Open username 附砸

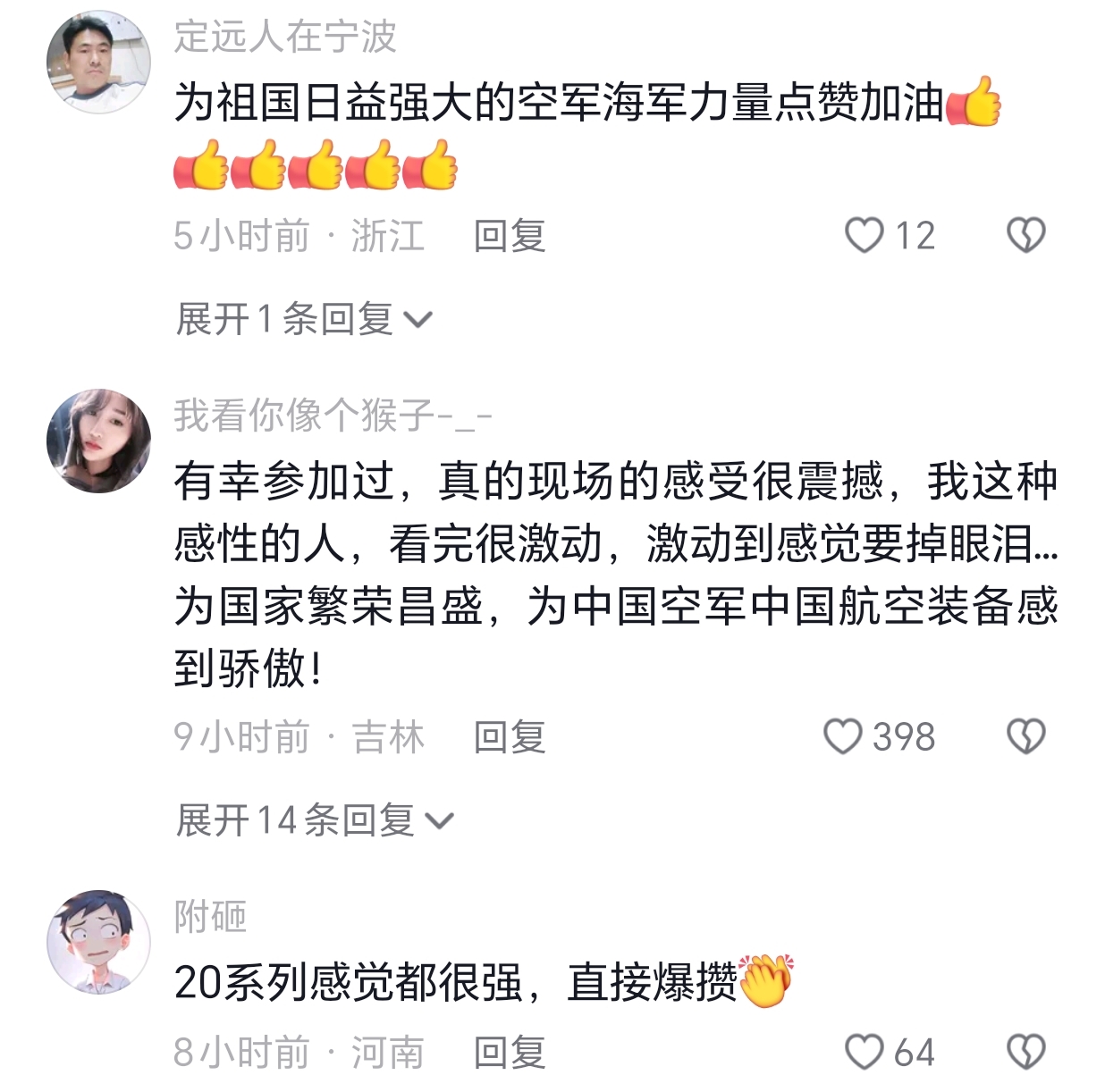(210, 917)
